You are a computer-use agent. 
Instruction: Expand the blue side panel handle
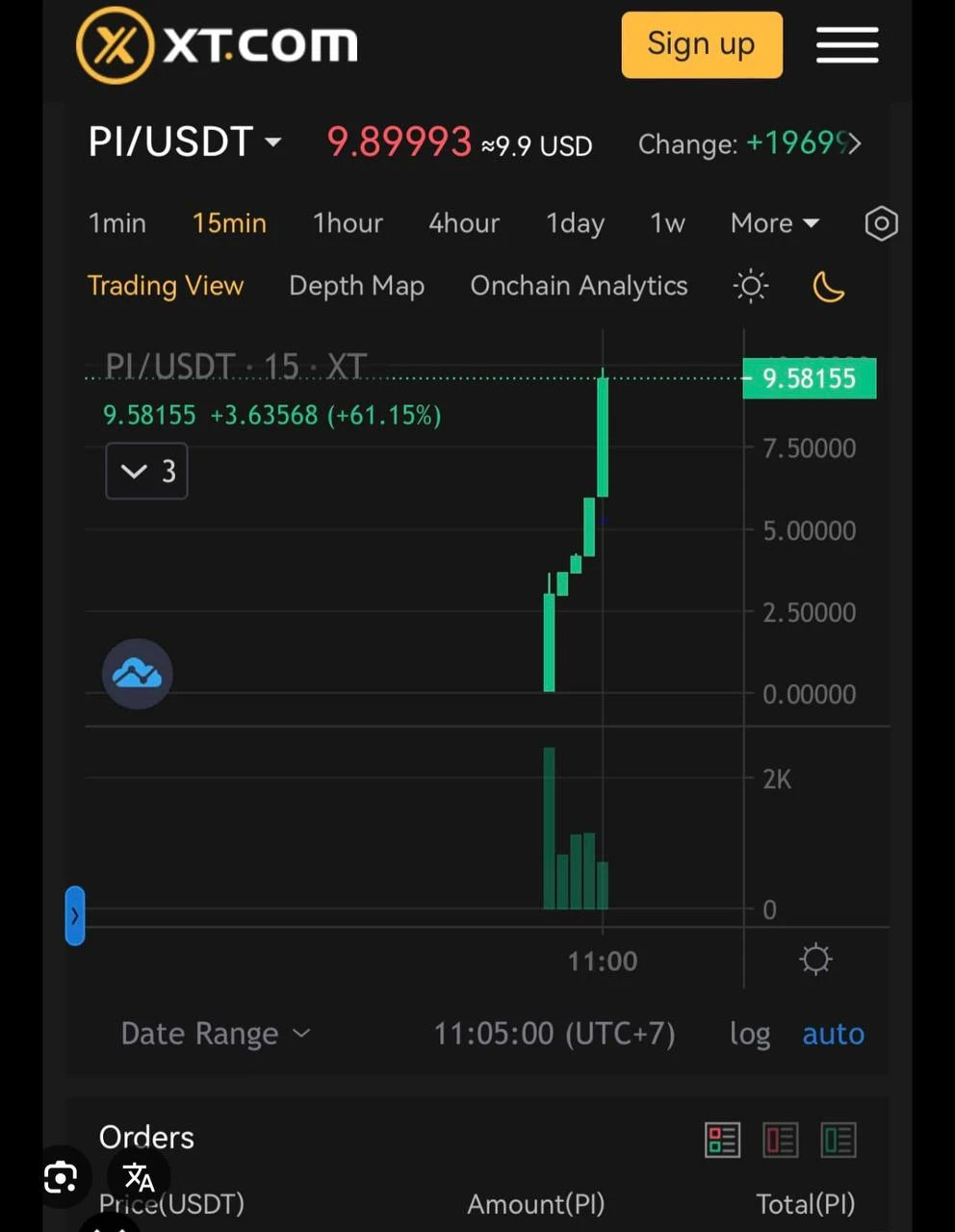[75, 915]
